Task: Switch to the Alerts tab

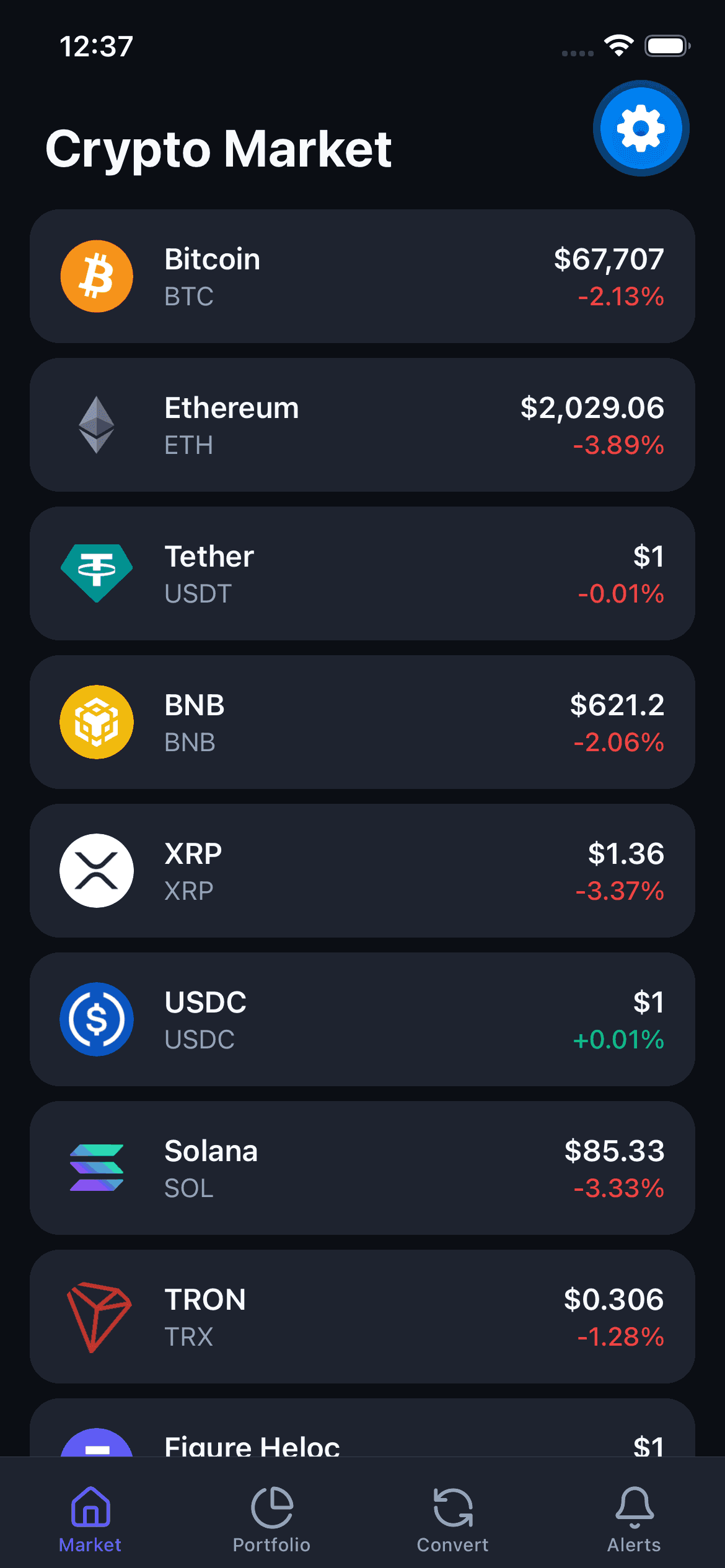Action: click(x=634, y=1527)
